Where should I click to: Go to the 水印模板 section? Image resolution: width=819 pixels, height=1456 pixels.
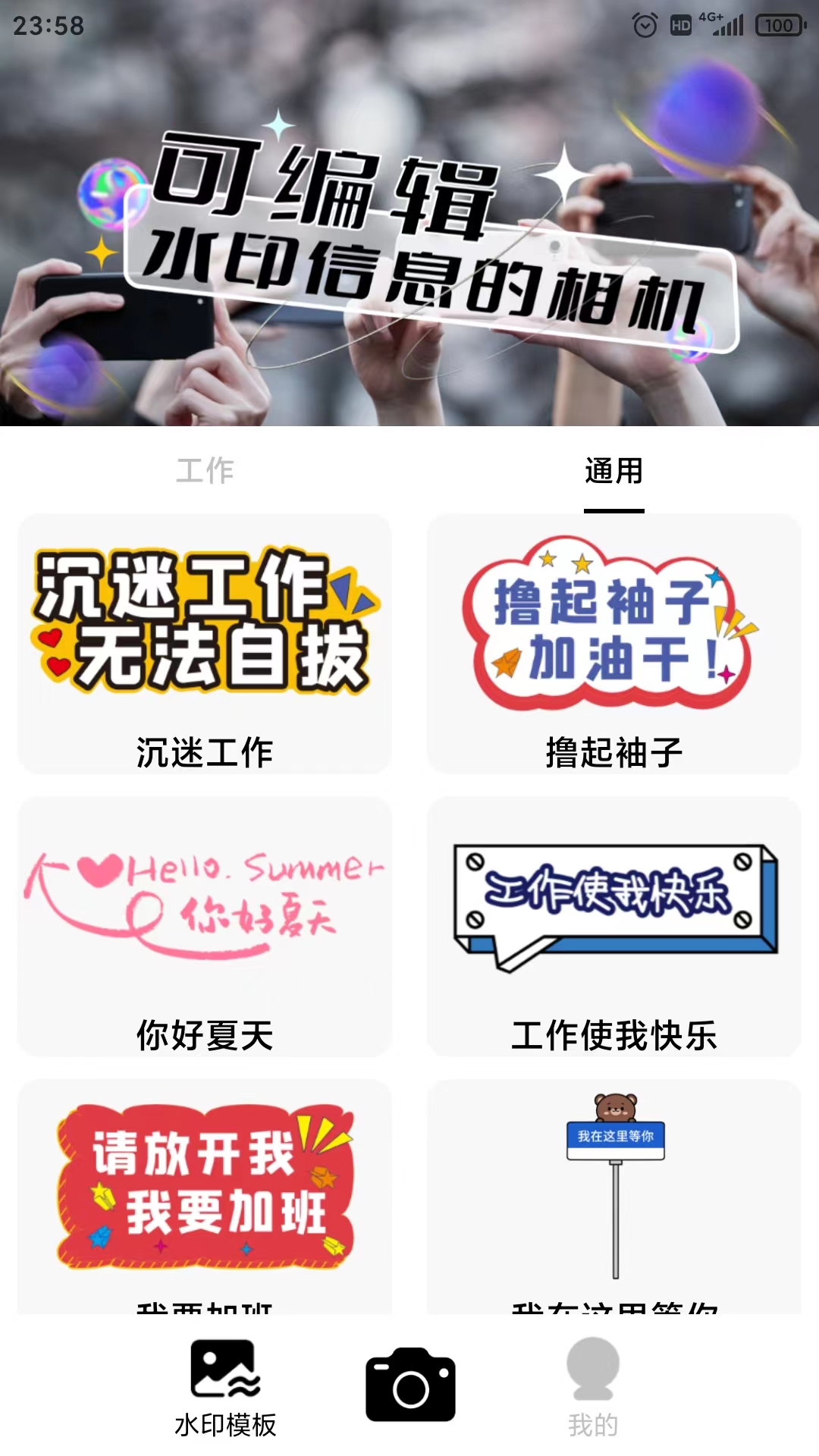click(225, 1388)
